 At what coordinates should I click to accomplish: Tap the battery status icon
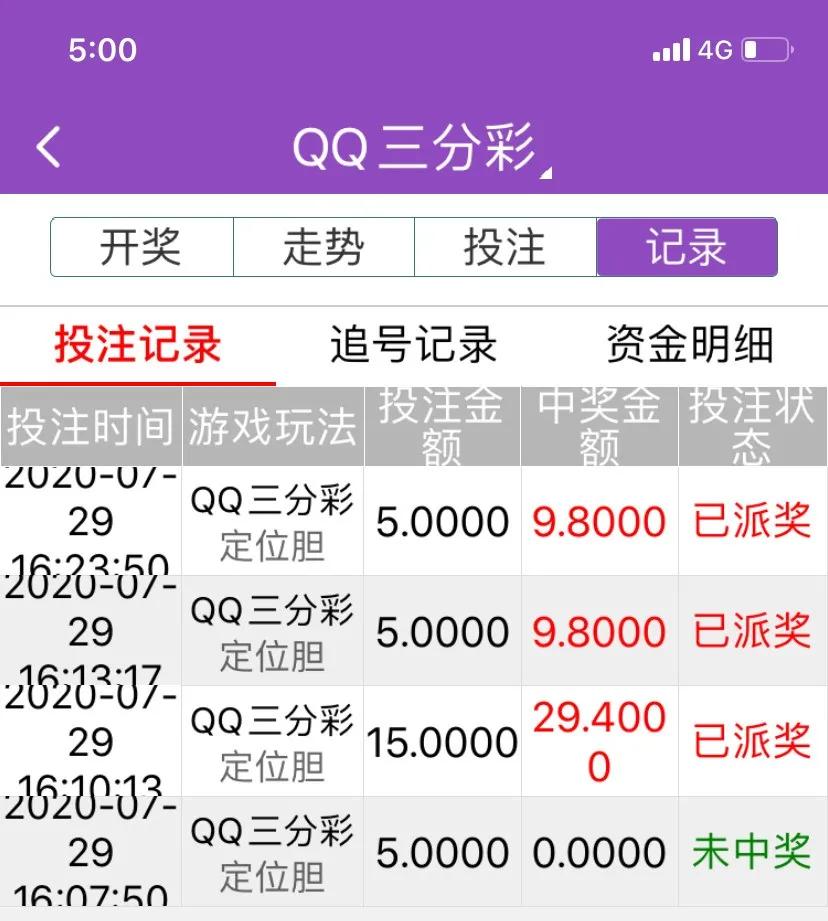point(768,48)
